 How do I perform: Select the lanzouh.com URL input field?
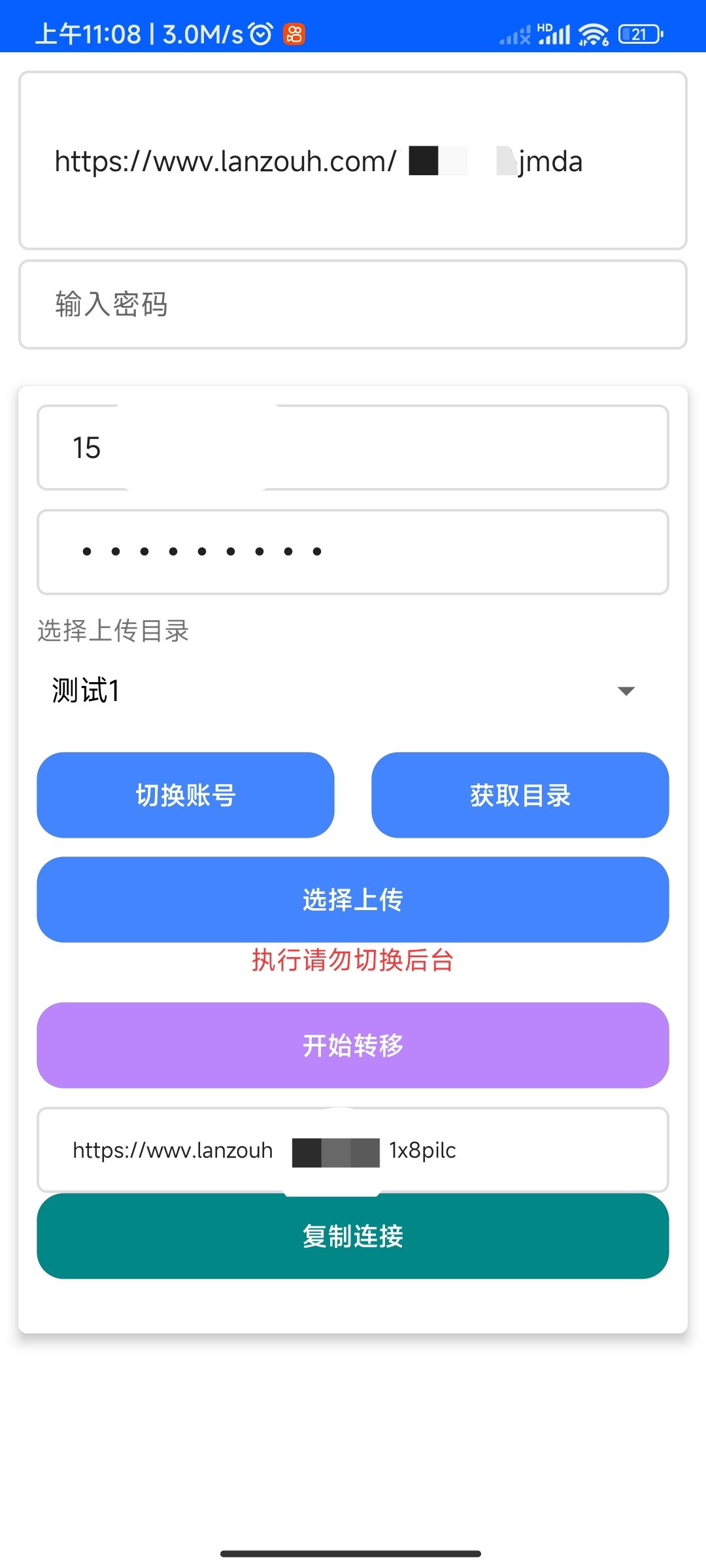(x=353, y=160)
